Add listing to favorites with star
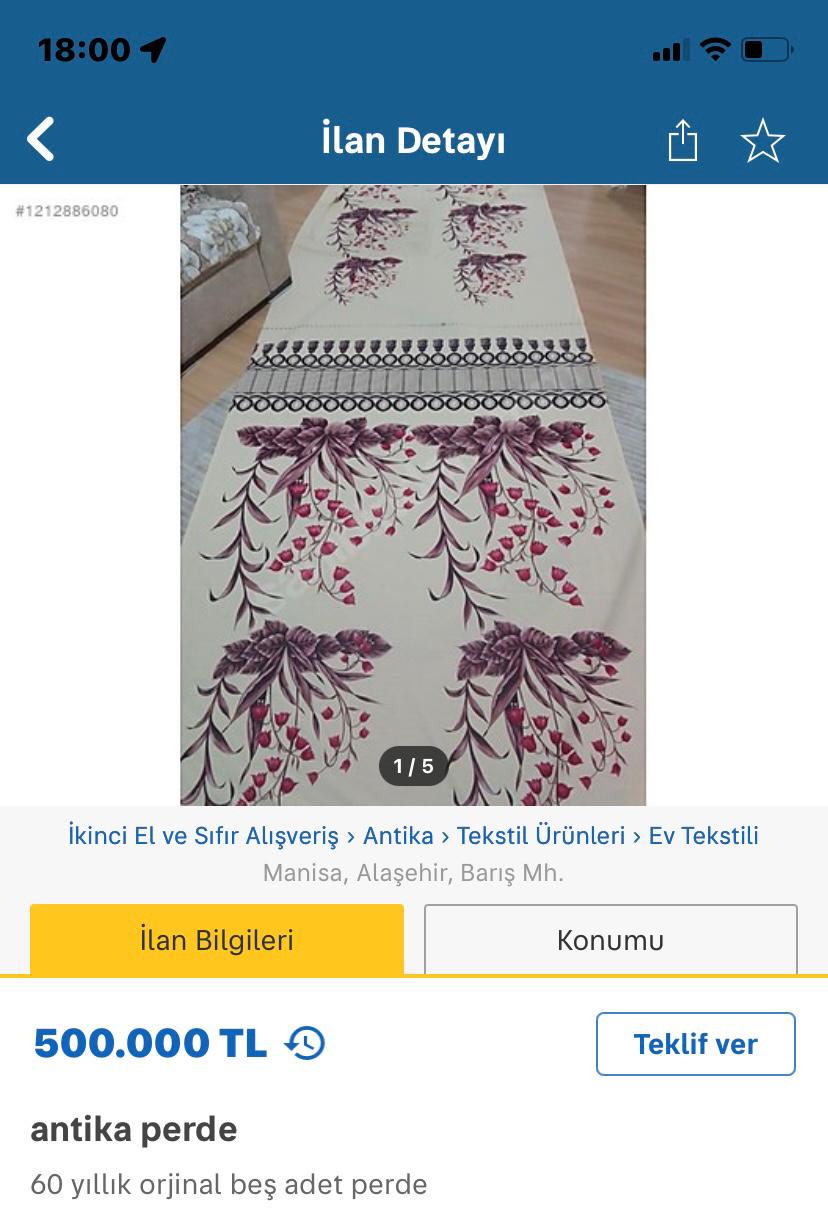This screenshot has height=1223, width=828. click(x=762, y=141)
